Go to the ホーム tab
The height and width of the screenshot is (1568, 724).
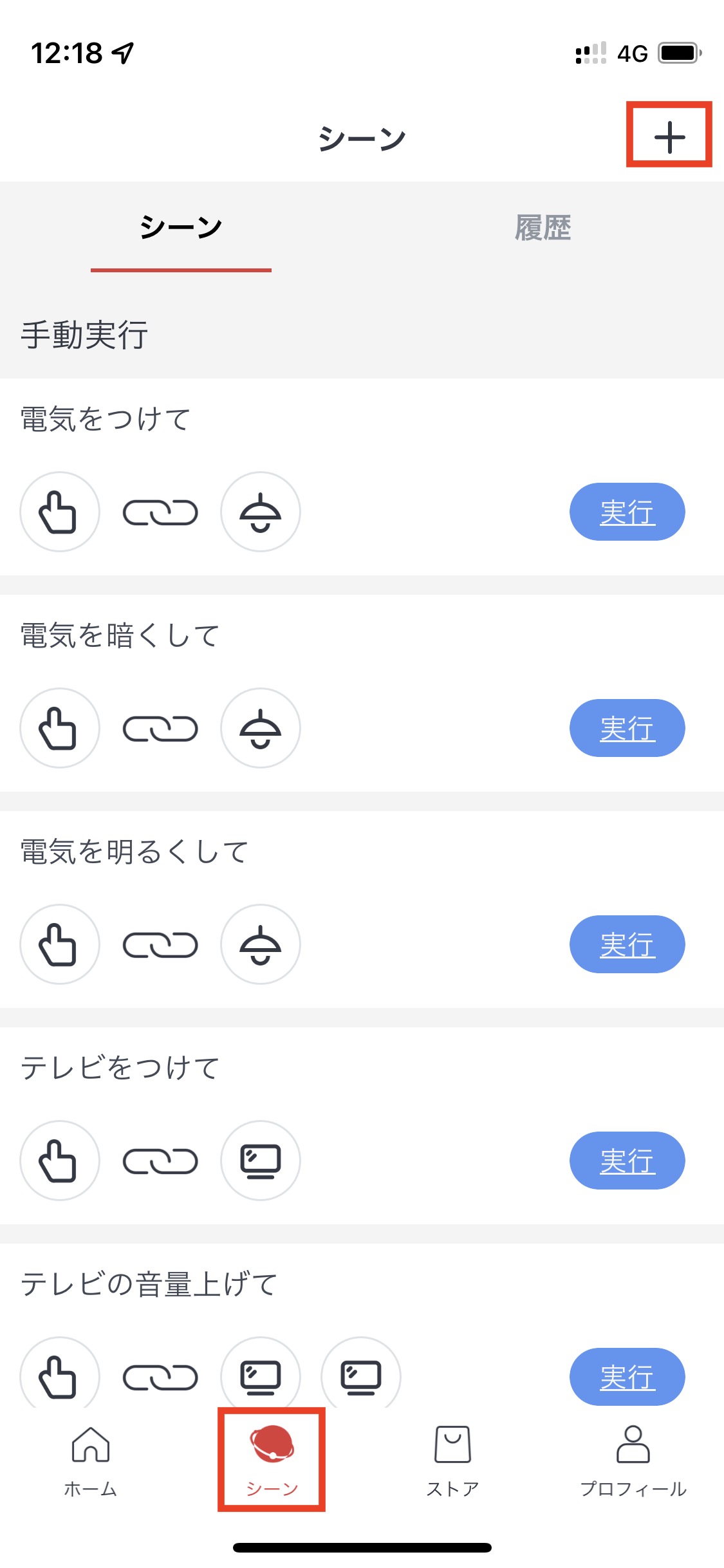tap(91, 1461)
